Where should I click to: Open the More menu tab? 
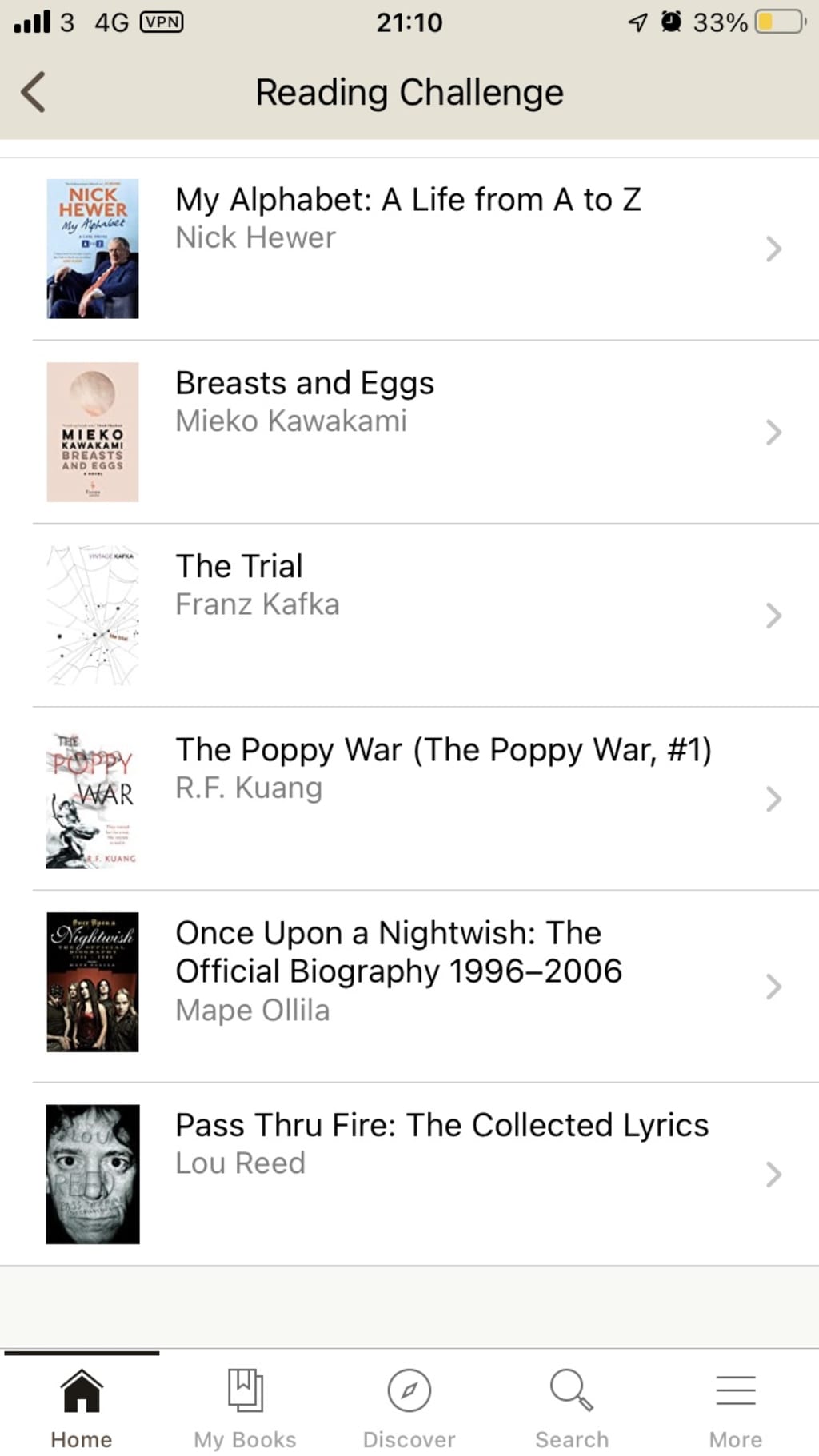[x=735, y=1407]
